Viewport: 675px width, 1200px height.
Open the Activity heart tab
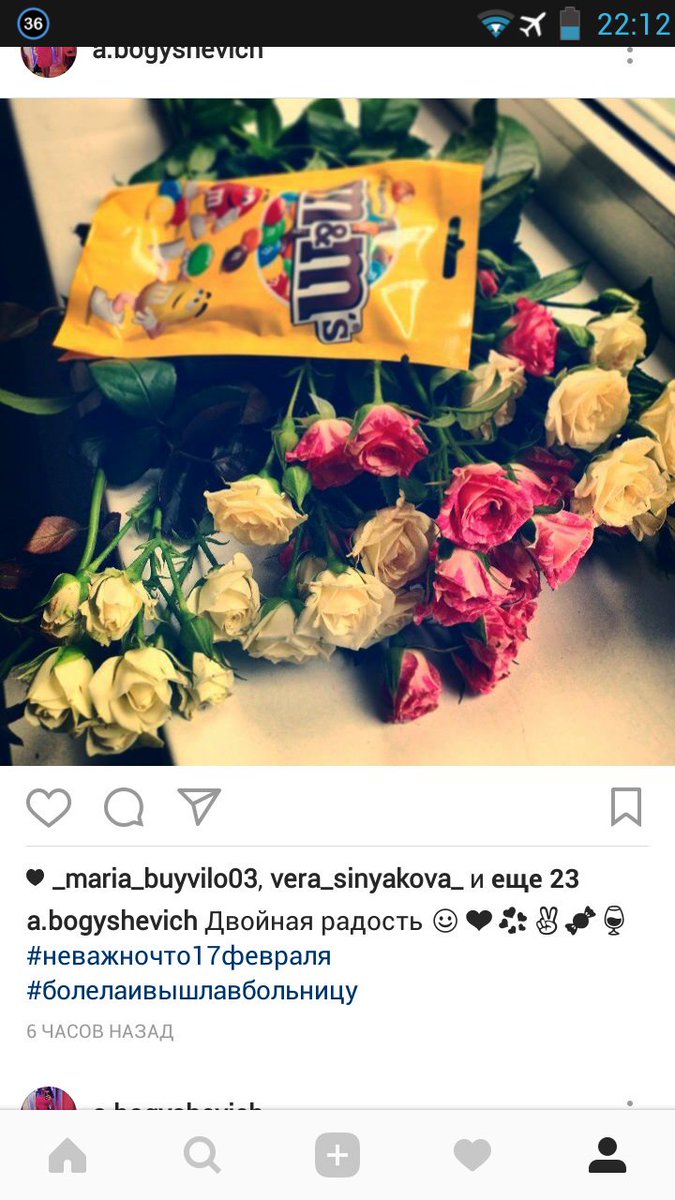coord(472,1156)
